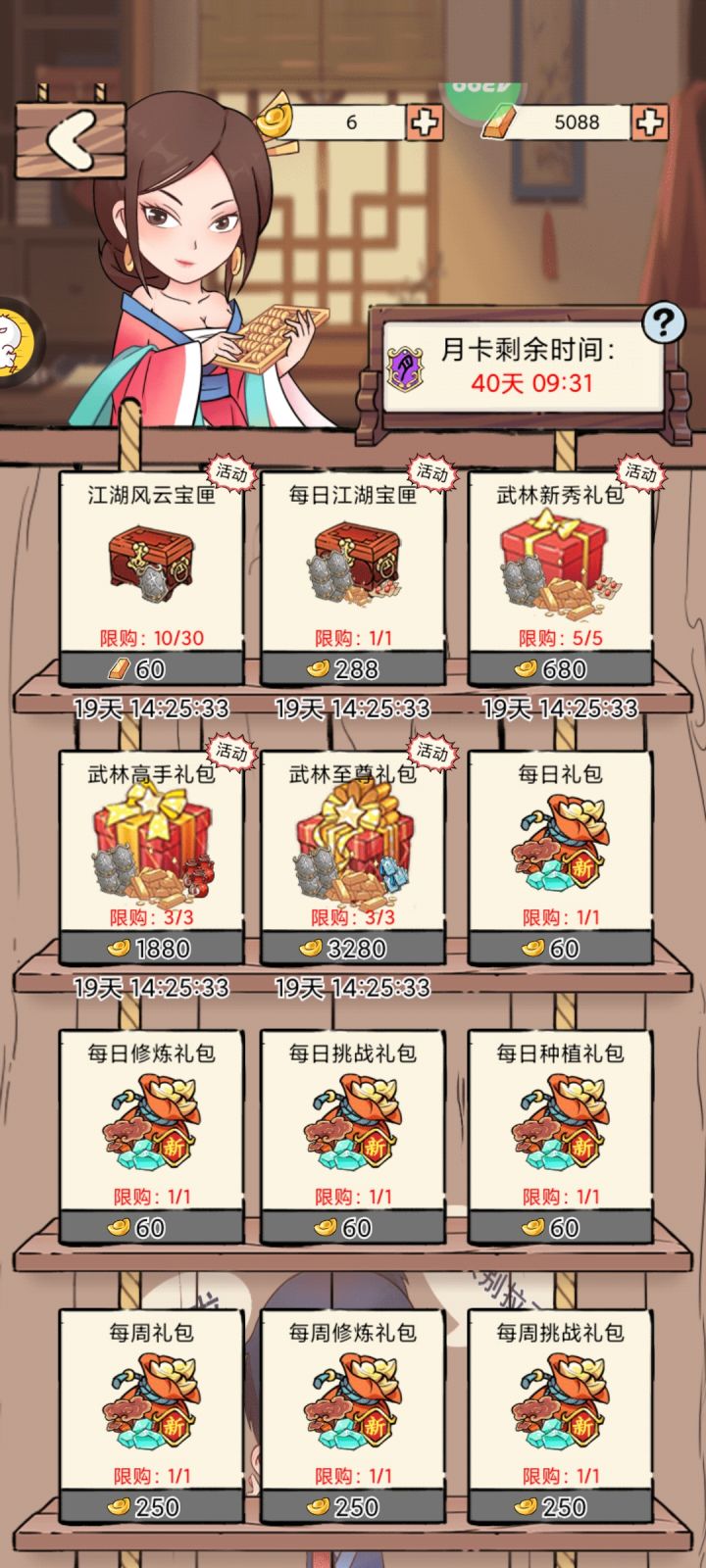The image size is (706, 1568).
Task: Buy 江湖风云宝匣 for 60
Action: [x=152, y=668]
